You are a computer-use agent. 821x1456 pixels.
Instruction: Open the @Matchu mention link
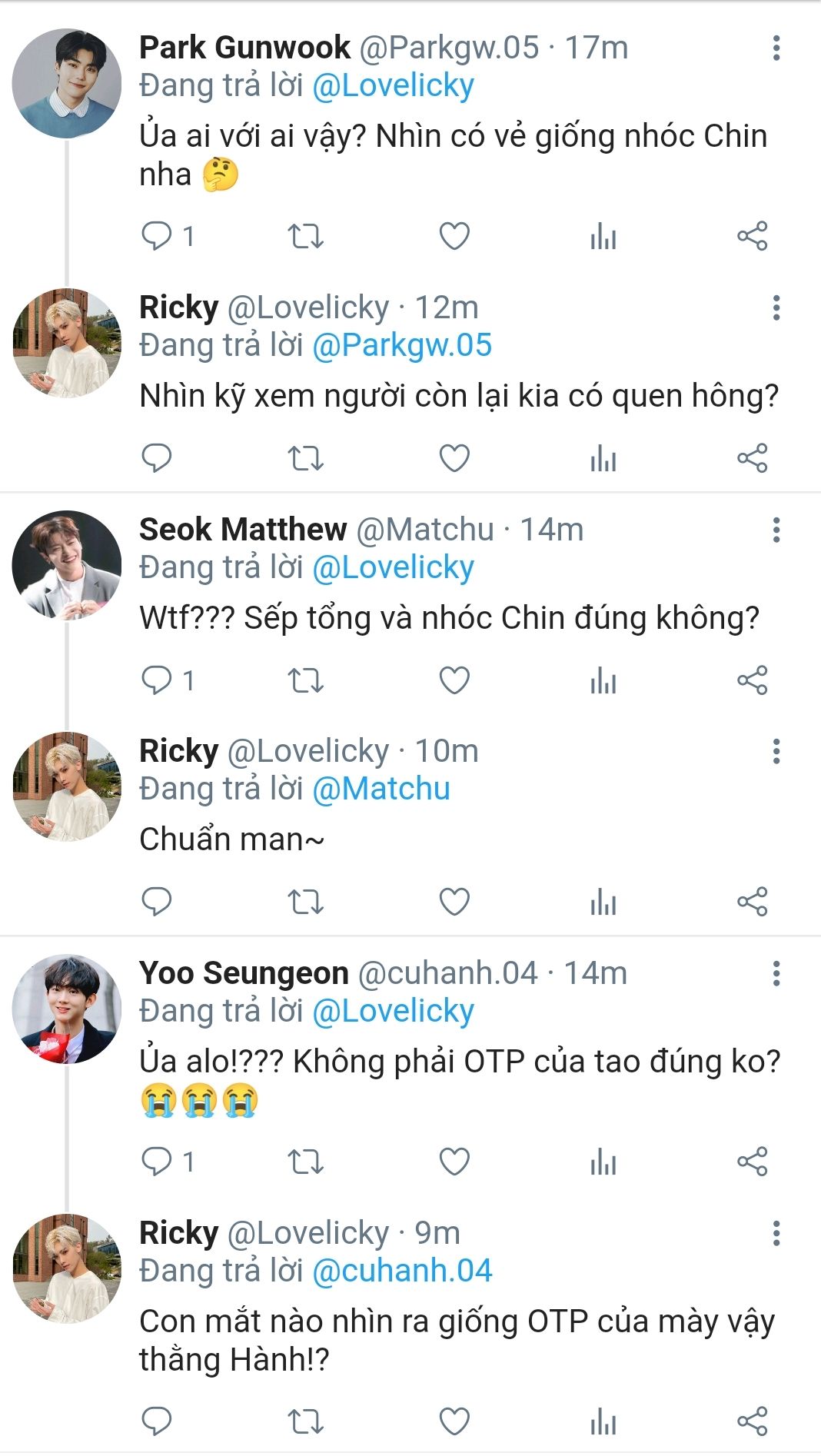381,789
